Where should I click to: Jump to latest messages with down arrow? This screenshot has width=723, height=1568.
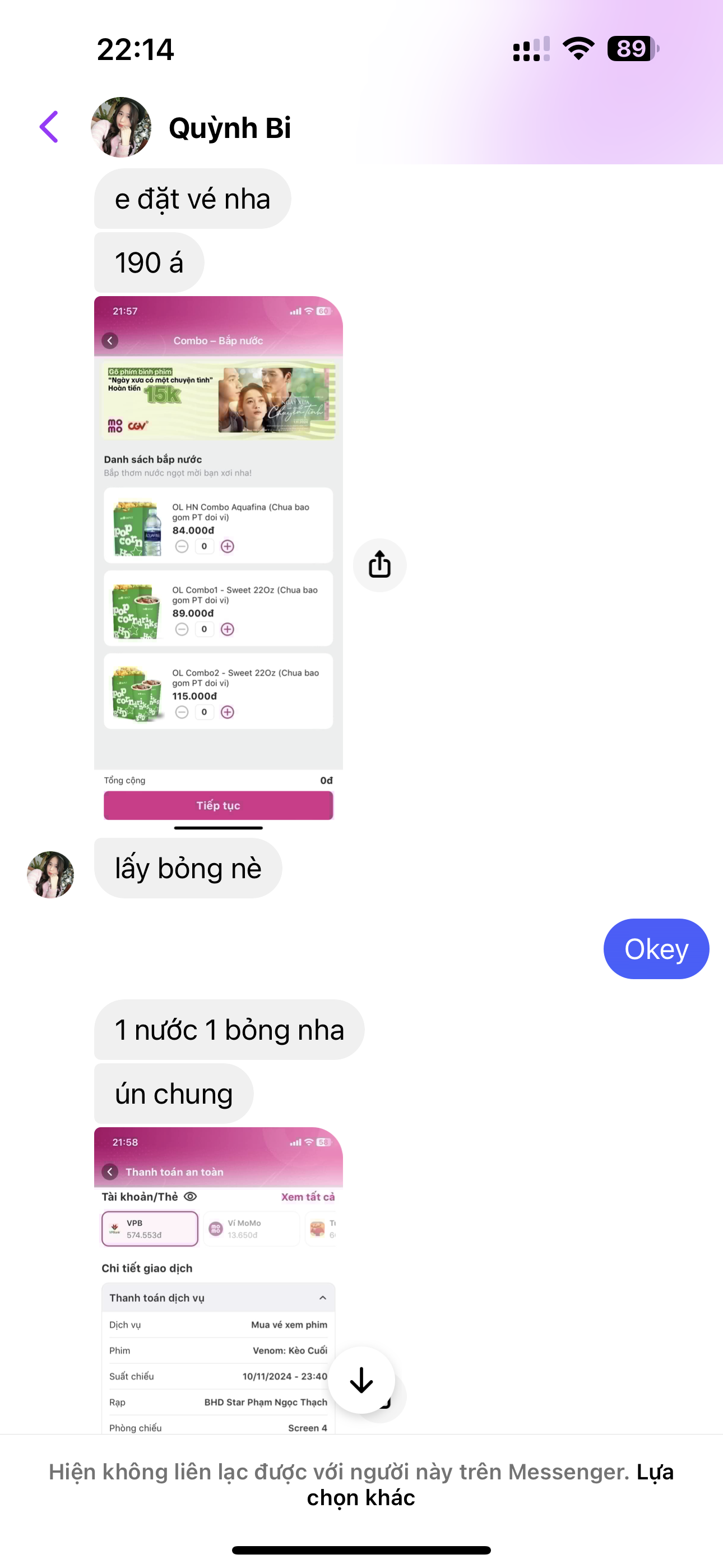(361, 1380)
